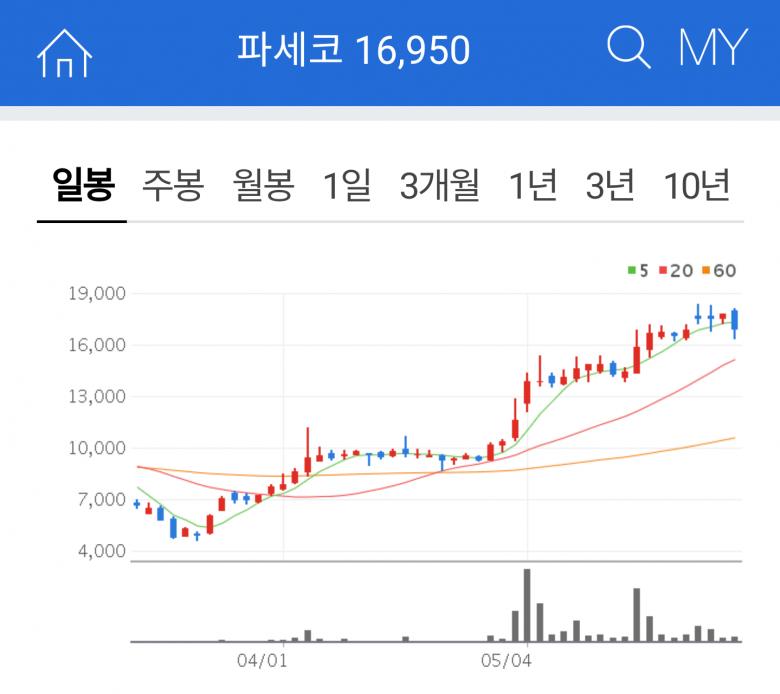Switch to the 주봉 weekly chart tab
This screenshot has width=780, height=694.
coord(173,186)
